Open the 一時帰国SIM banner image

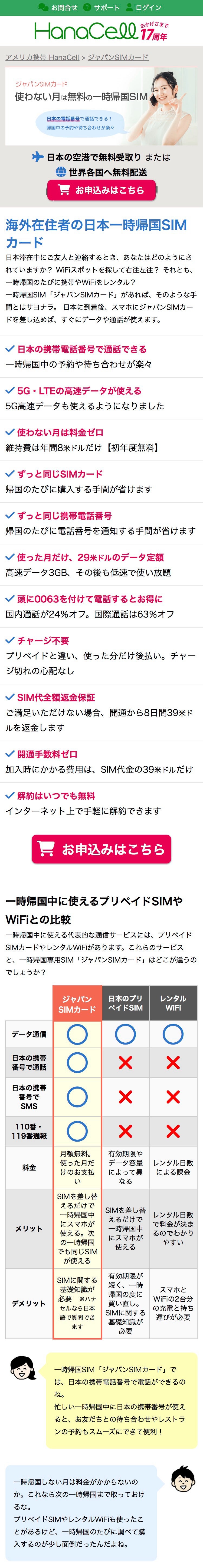pos(101,106)
